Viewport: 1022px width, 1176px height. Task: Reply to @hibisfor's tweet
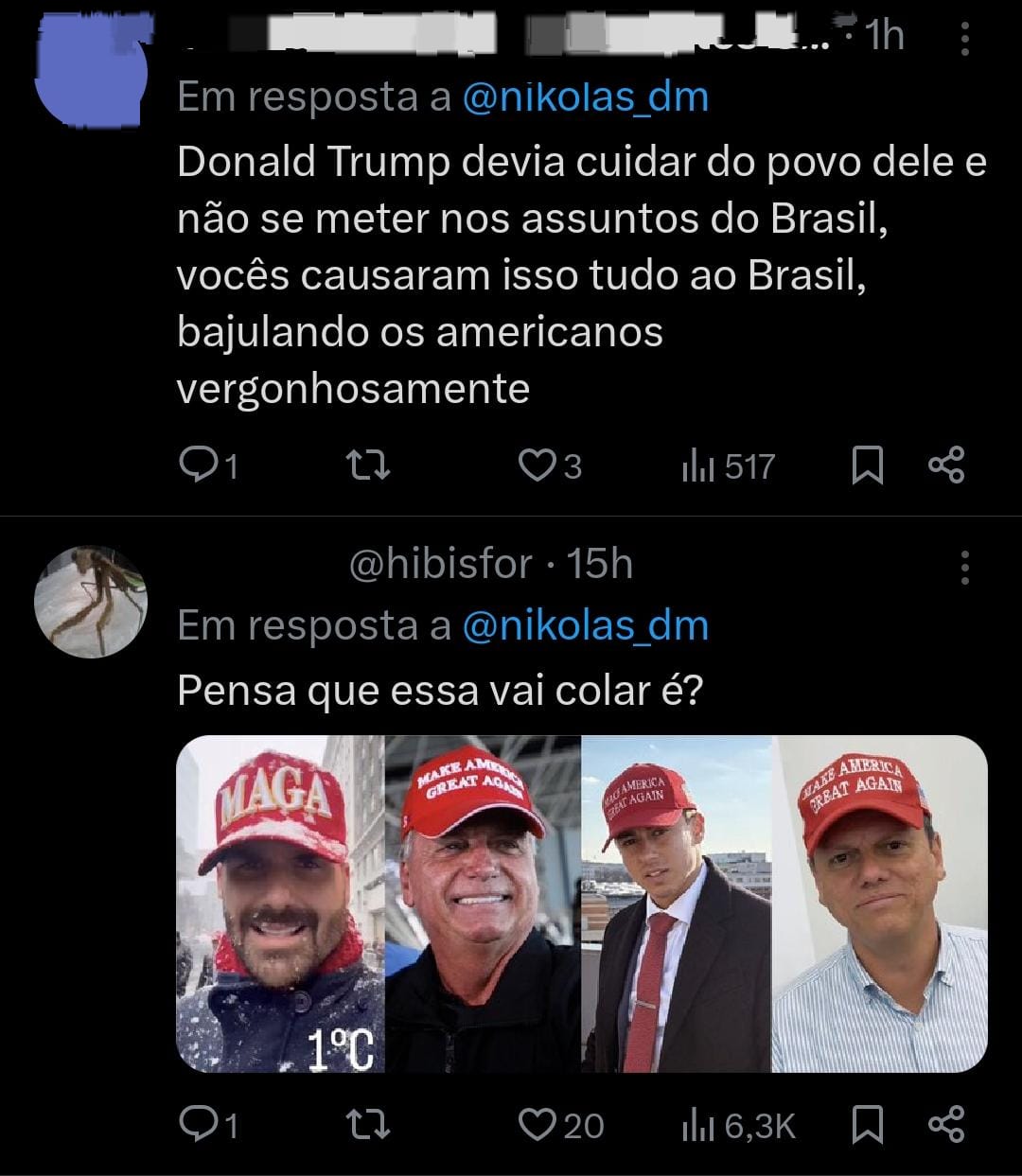point(199,1124)
